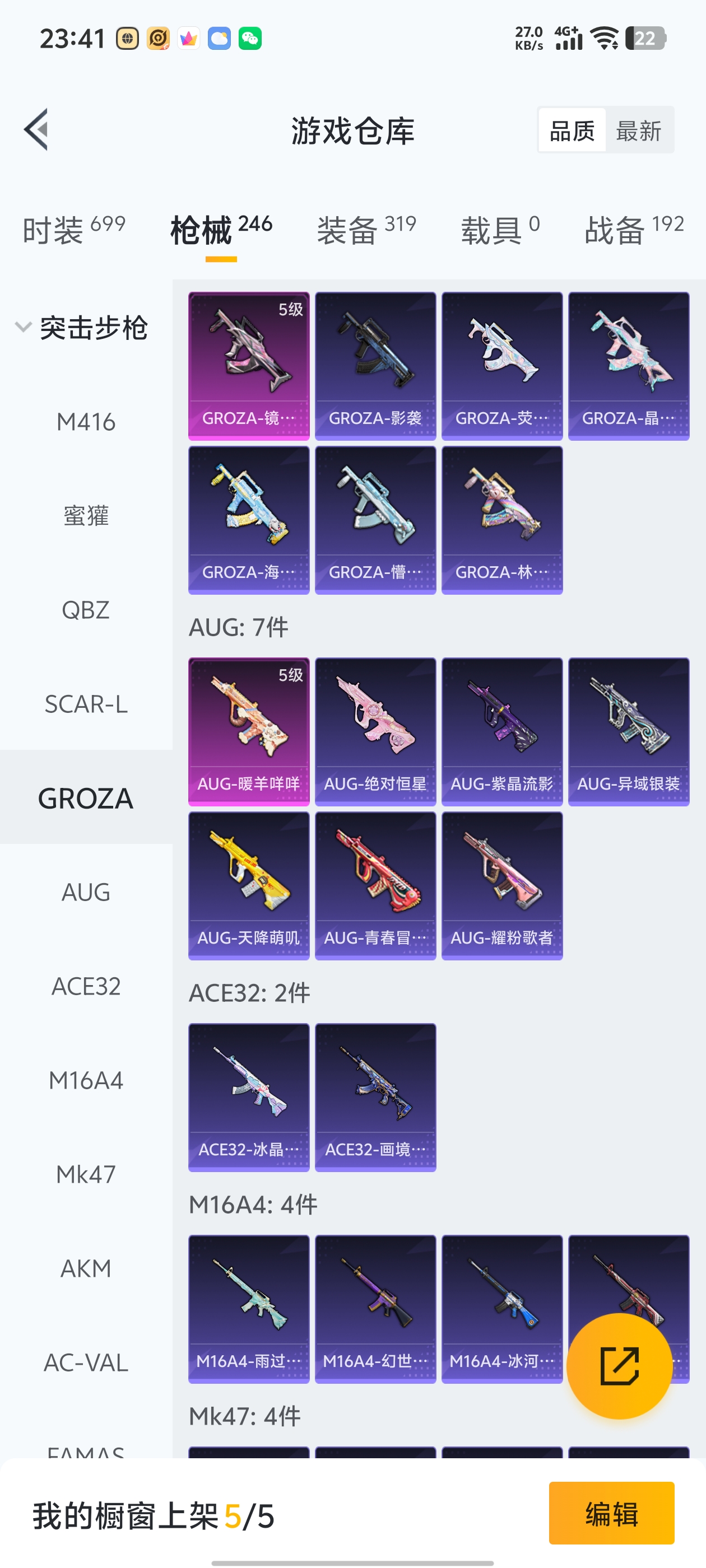The height and width of the screenshot is (1568, 706).
Task: View the AUG-暖羊咩咩 skin
Action: 249,730
